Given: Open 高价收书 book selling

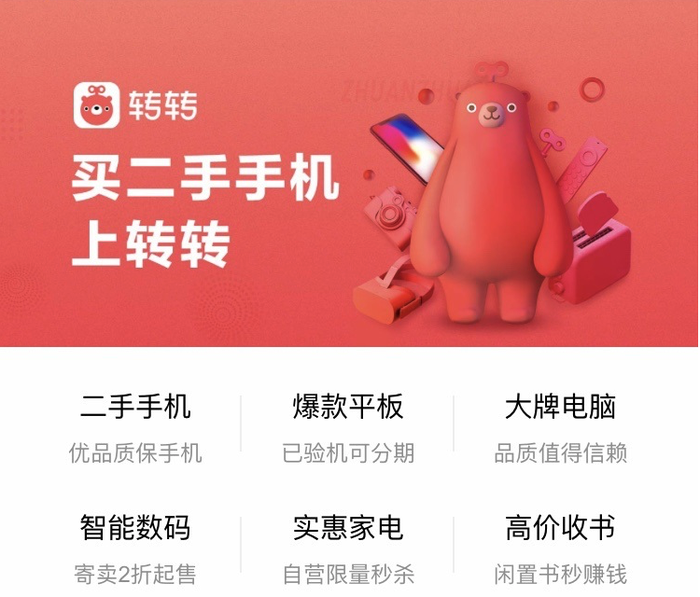Looking at the screenshot, I should point(560,548).
